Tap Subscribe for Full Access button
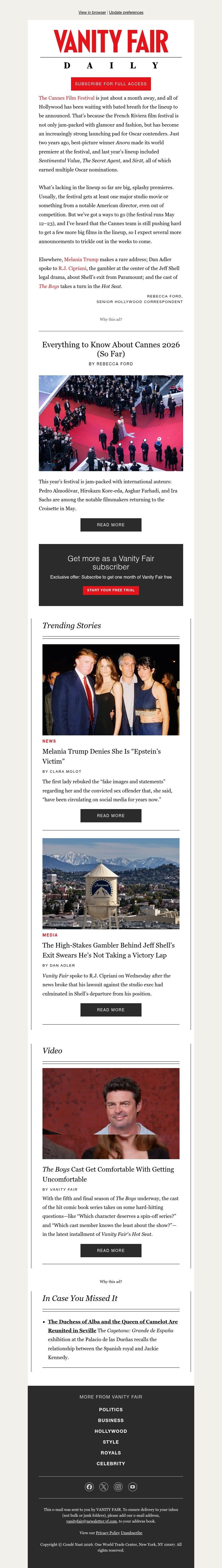Viewport: 222px width, 1568px height. point(110,83)
